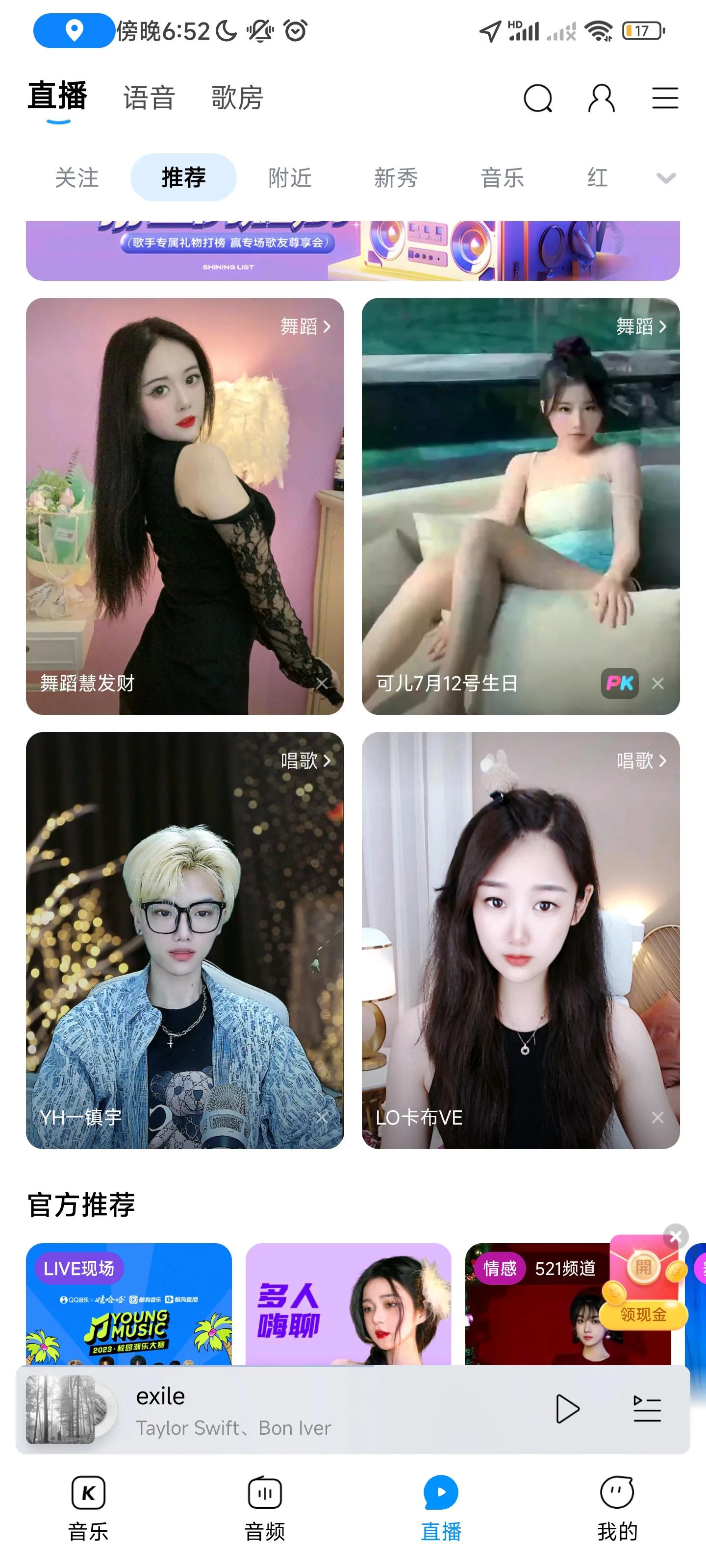
Task: Tap the 领现金 button on 情感 card
Action: (x=643, y=1315)
